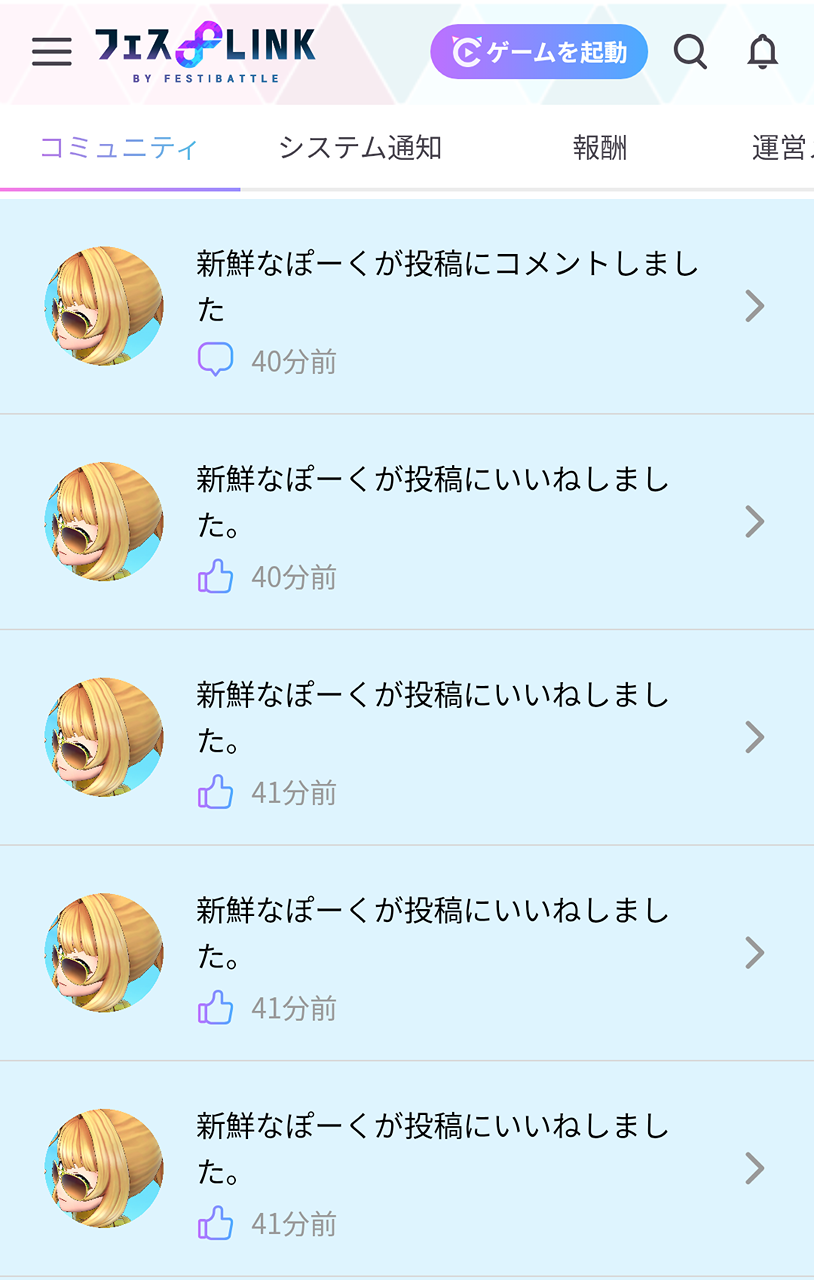Screen dimensions: 814x1280
Task: Open the hamburger drawer menu
Action: click(x=52, y=51)
